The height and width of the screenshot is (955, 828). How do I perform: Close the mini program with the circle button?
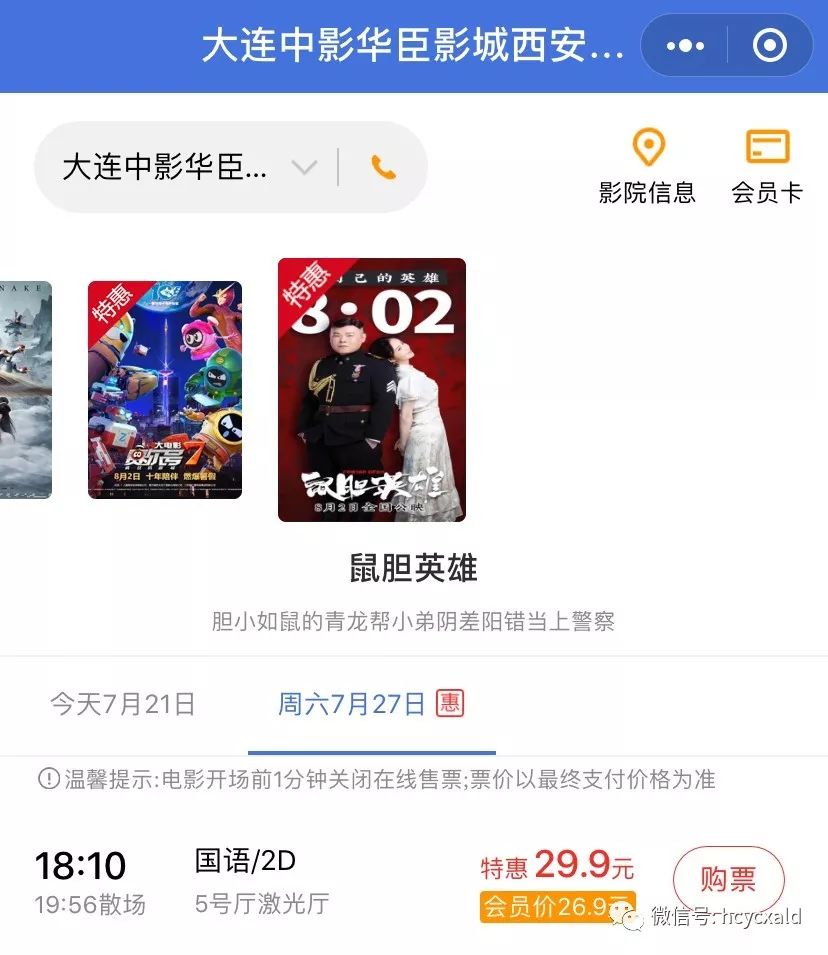[769, 46]
